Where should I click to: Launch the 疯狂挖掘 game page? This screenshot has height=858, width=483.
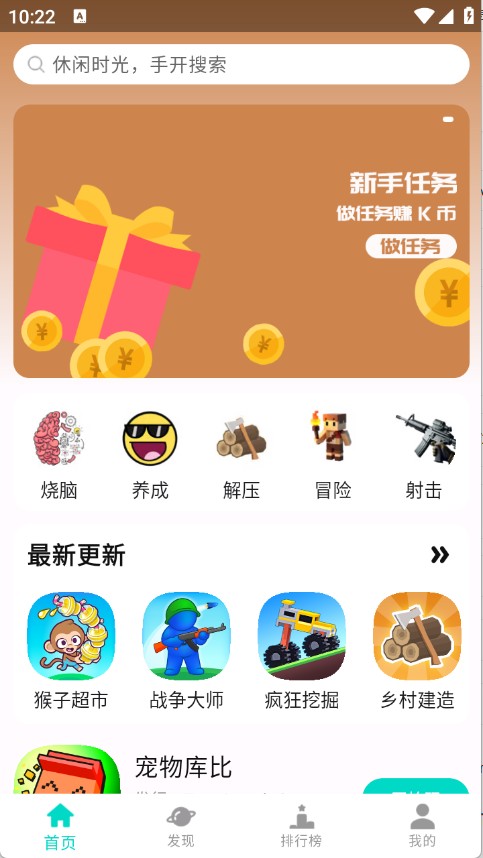[x=302, y=651]
